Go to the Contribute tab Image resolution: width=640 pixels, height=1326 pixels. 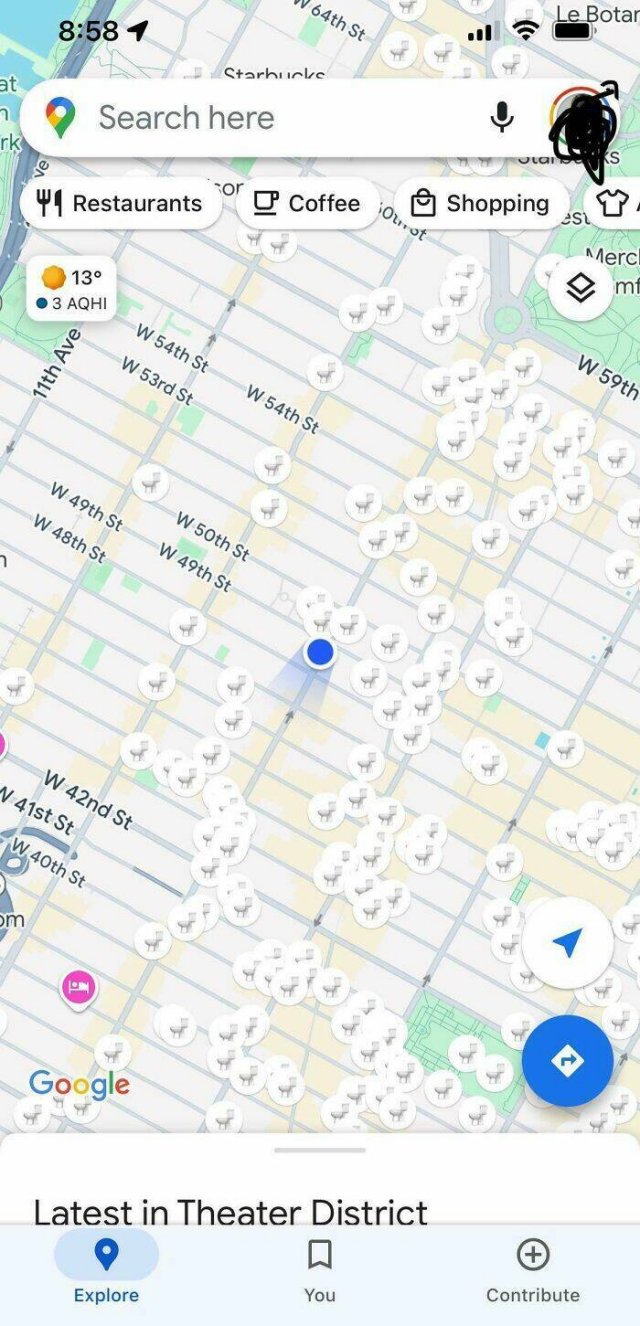[x=532, y=1270]
